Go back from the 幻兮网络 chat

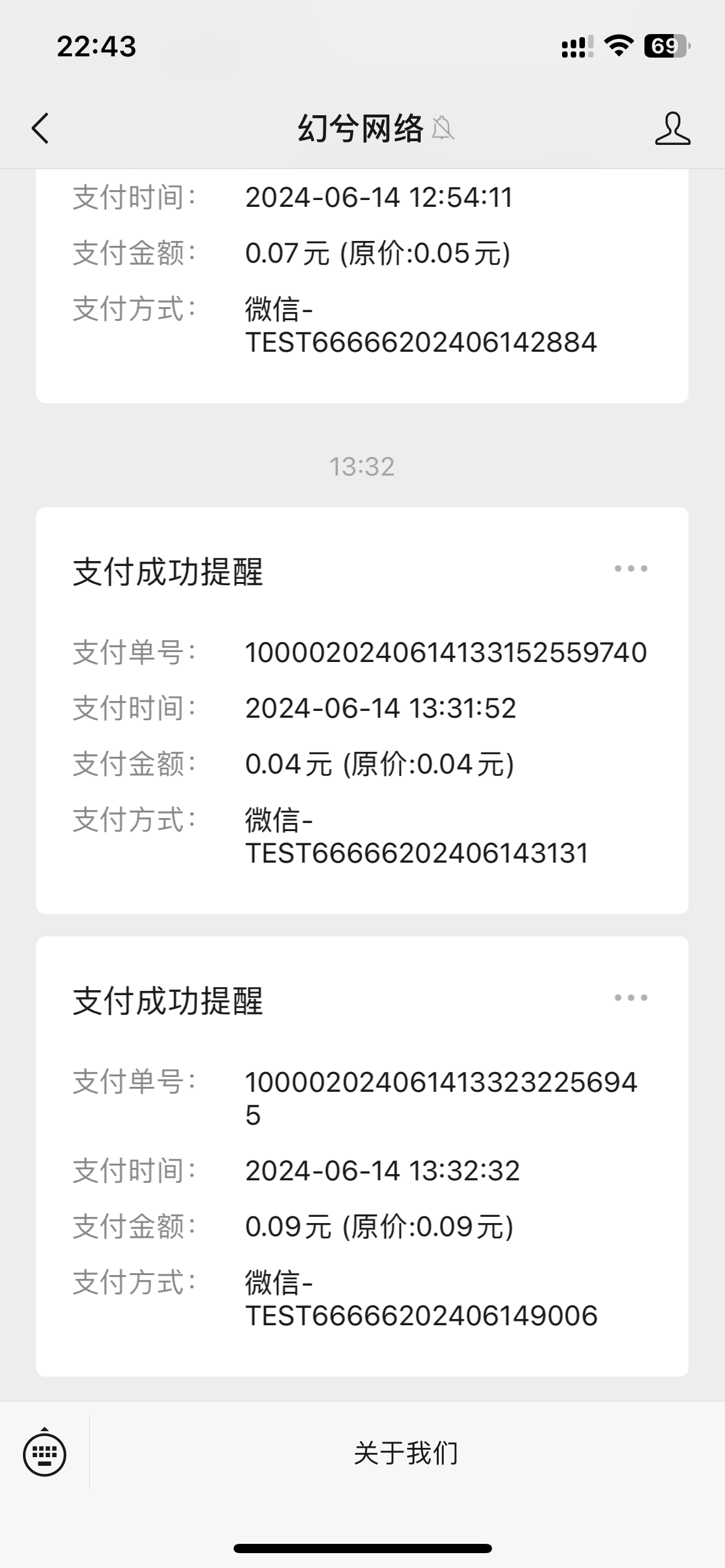click(41, 129)
